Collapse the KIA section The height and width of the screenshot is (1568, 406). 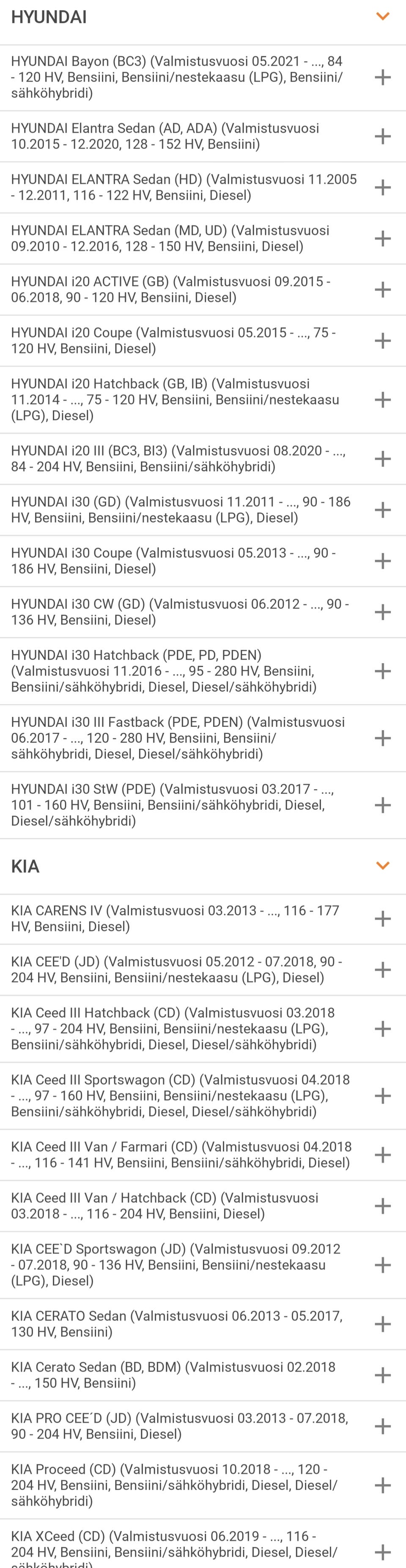tap(382, 866)
